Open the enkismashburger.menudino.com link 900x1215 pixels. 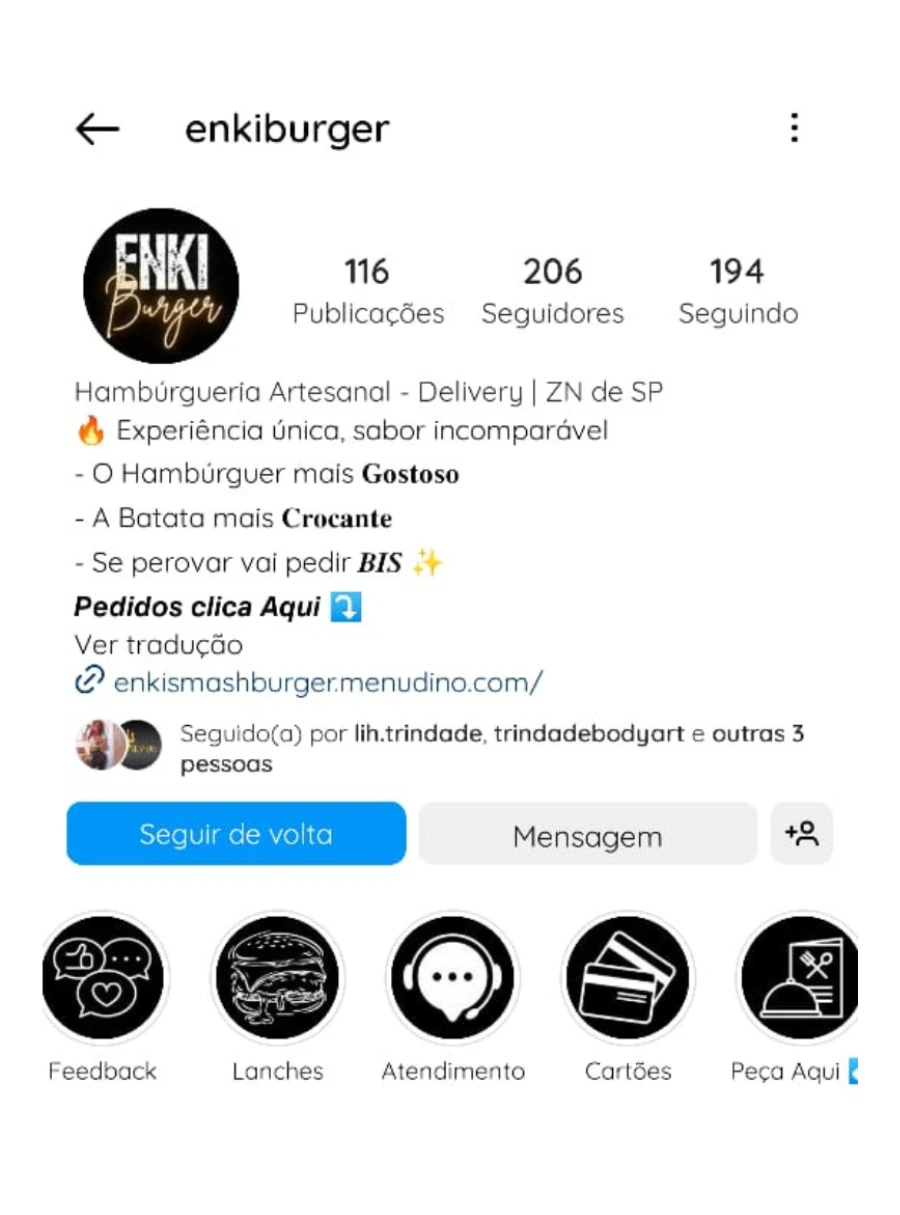[327, 683]
